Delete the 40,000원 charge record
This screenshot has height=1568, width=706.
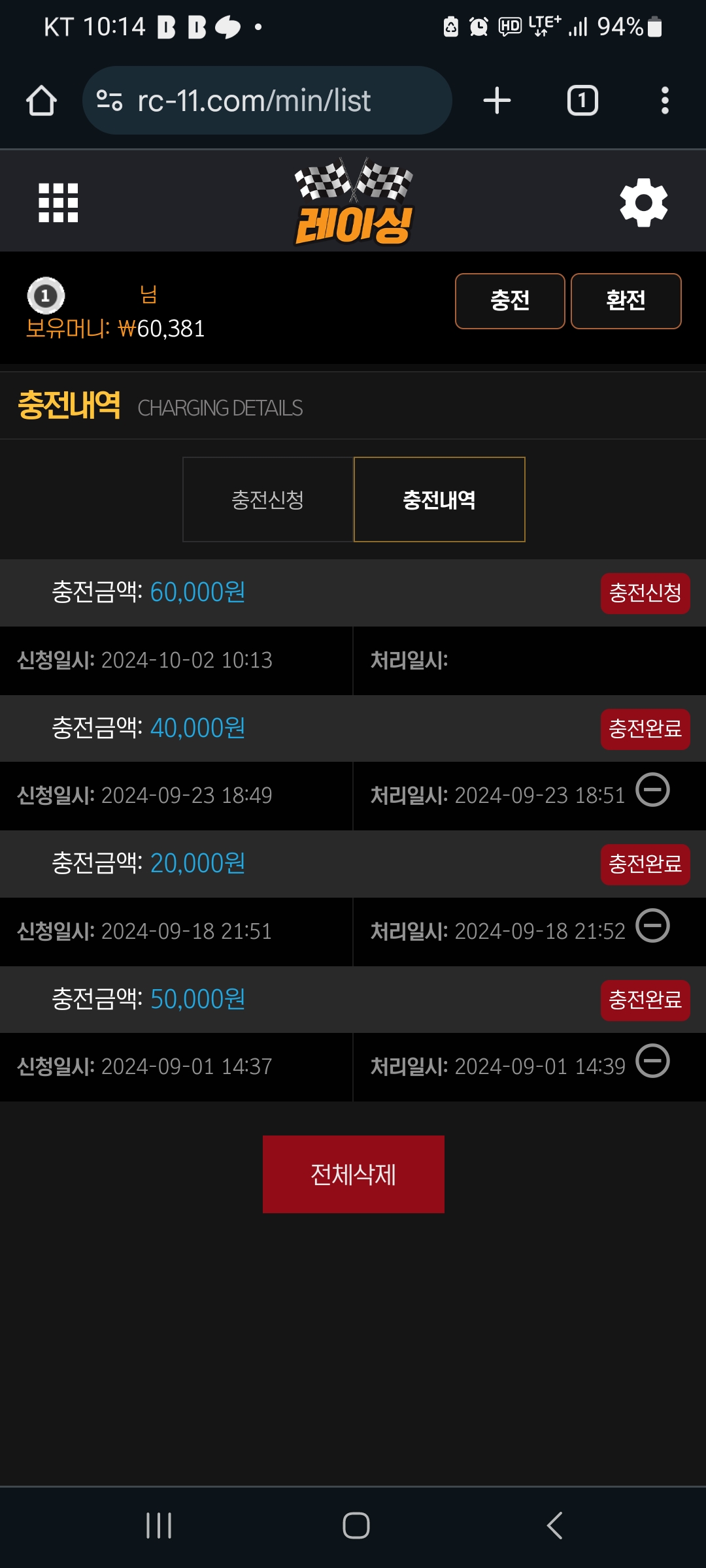pos(653,790)
